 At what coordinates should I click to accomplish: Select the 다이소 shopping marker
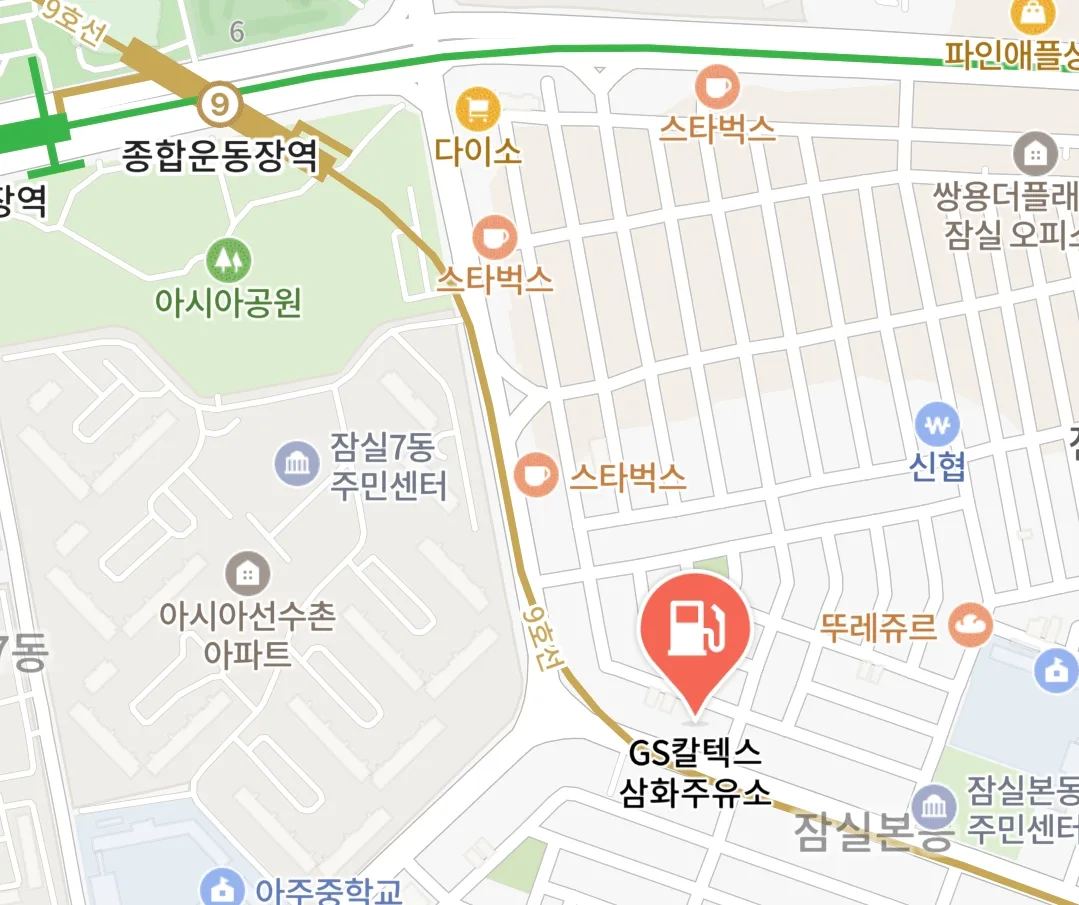pos(478,109)
